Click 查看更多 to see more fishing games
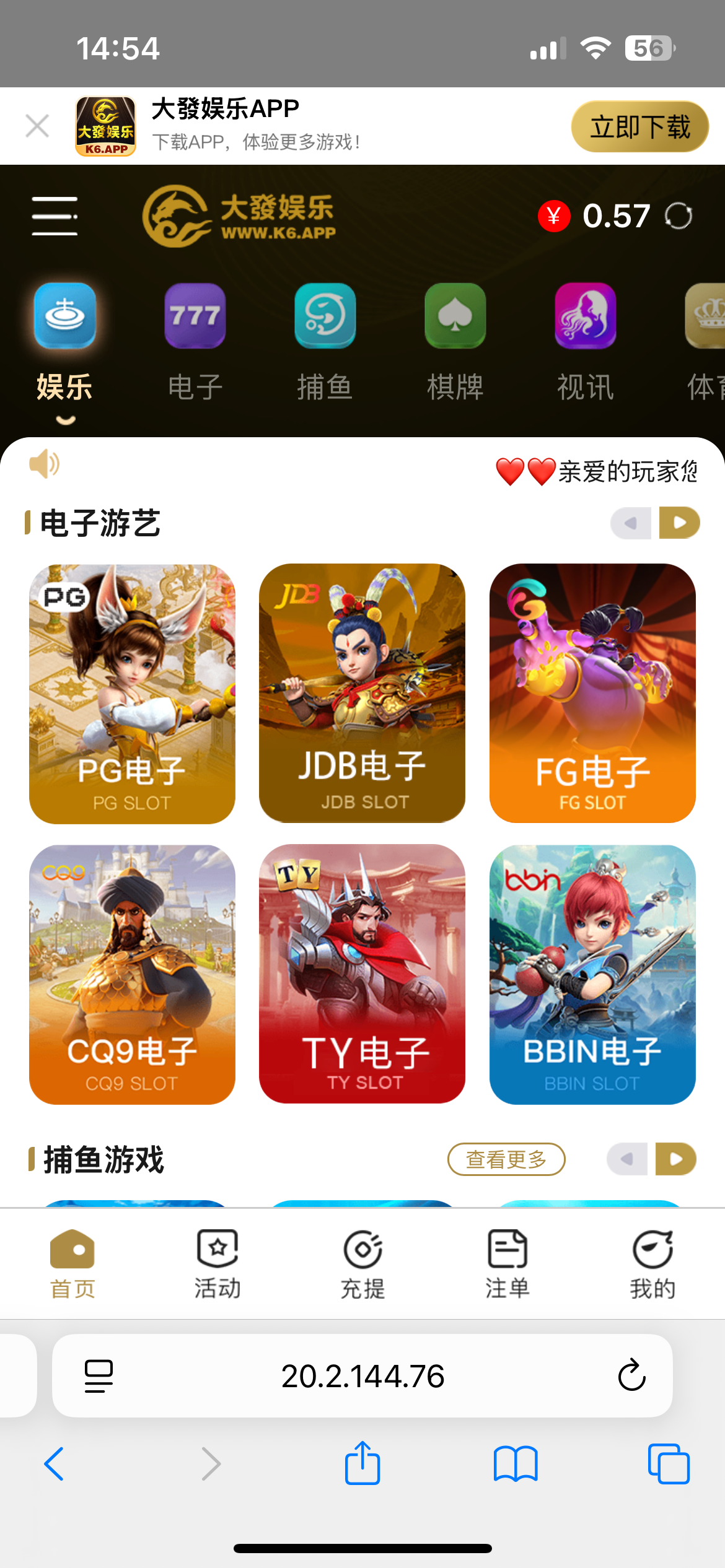 point(506,1159)
